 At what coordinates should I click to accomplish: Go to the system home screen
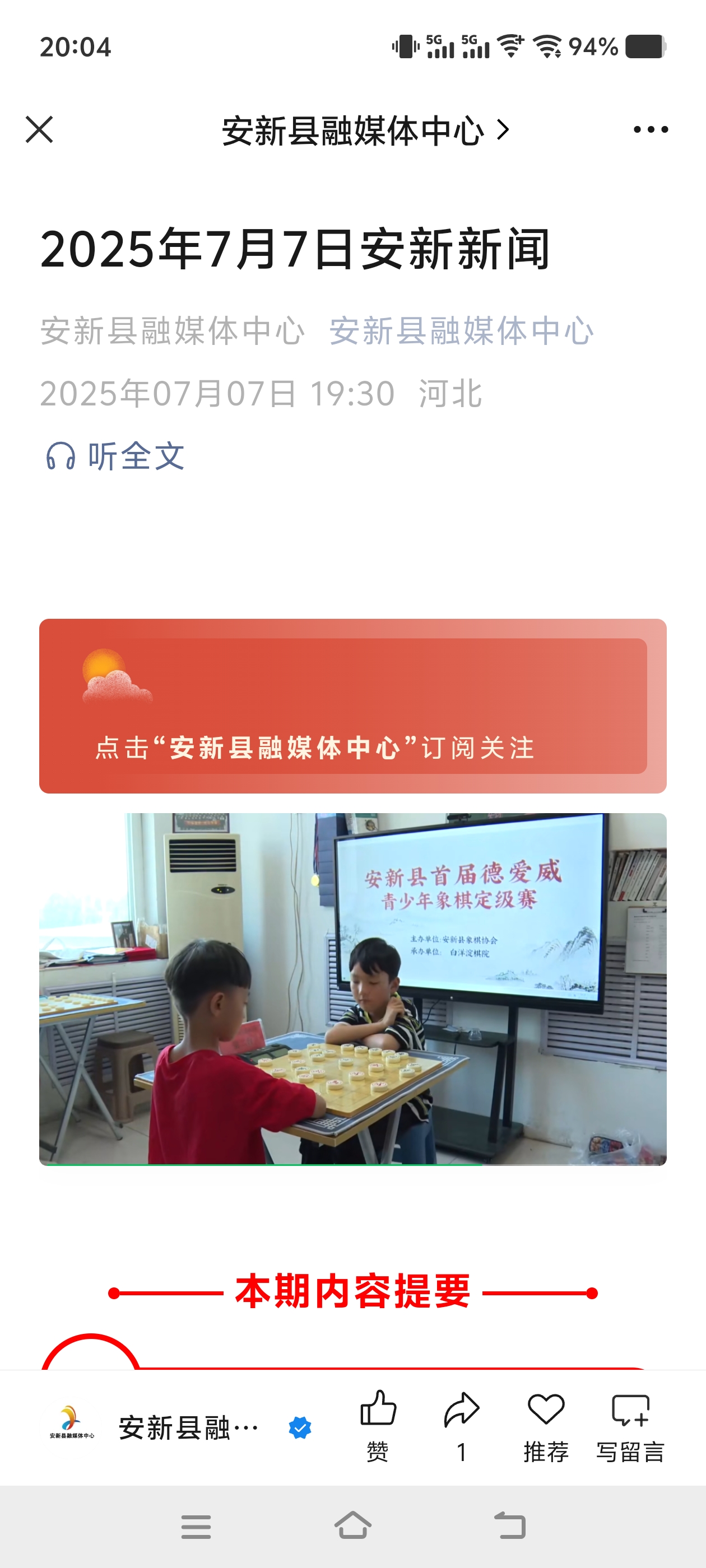point(352,1526)
